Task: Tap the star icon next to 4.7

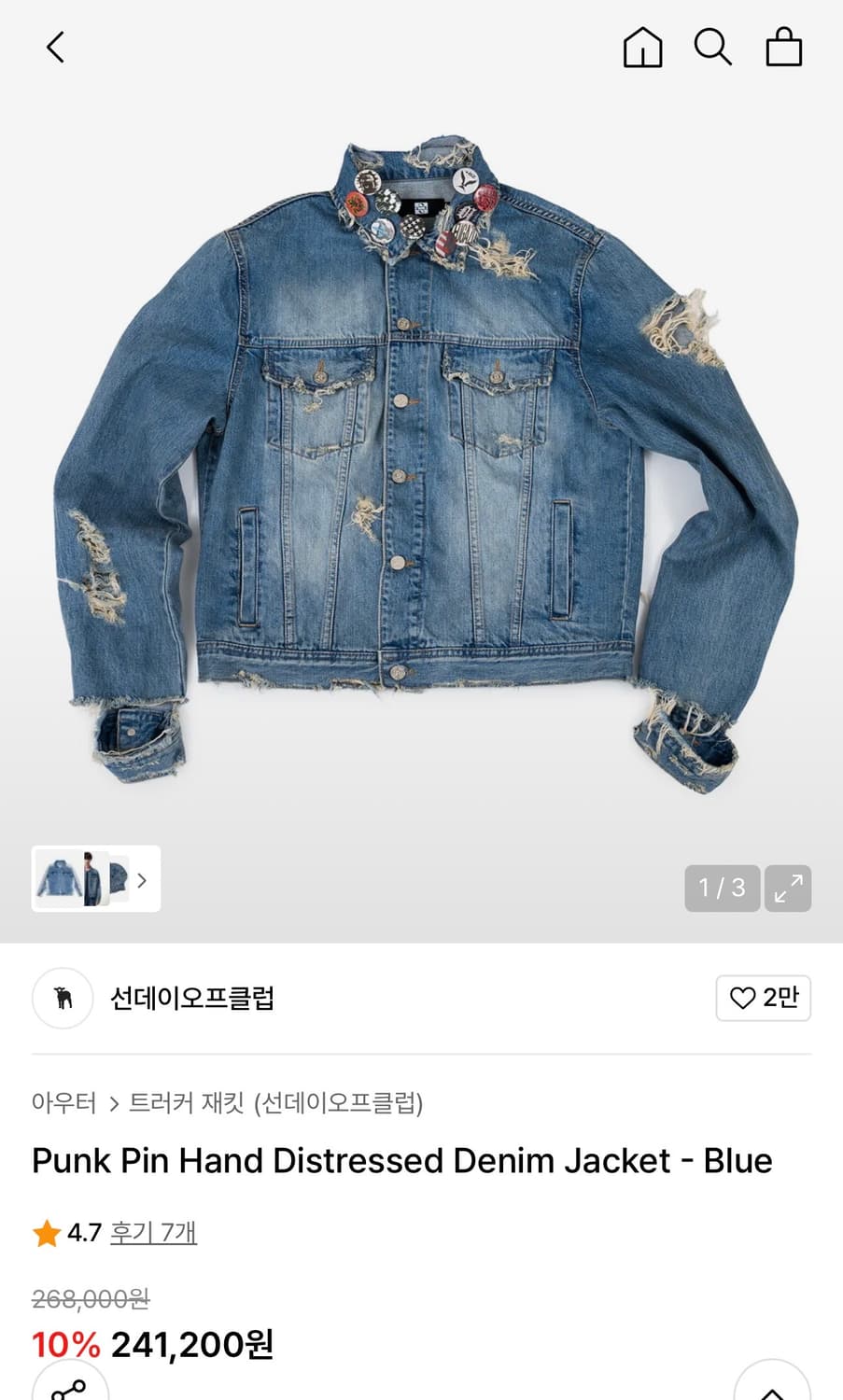Action: pyautogui.click(x=46, y=1233)
